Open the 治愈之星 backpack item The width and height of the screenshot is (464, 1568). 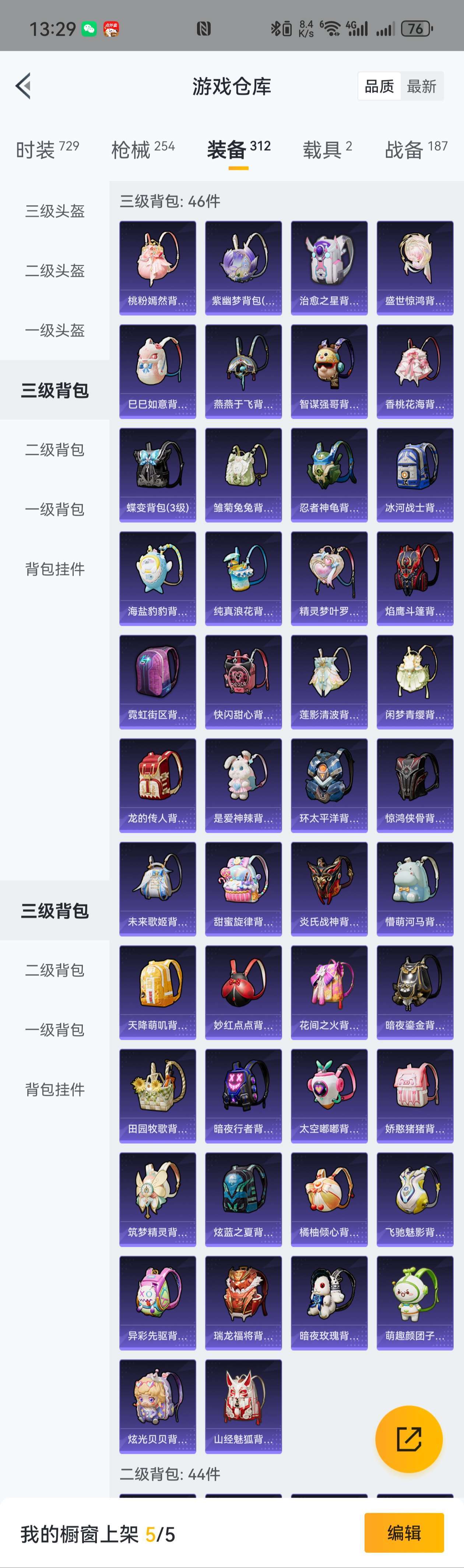click(x=329, y=268)
